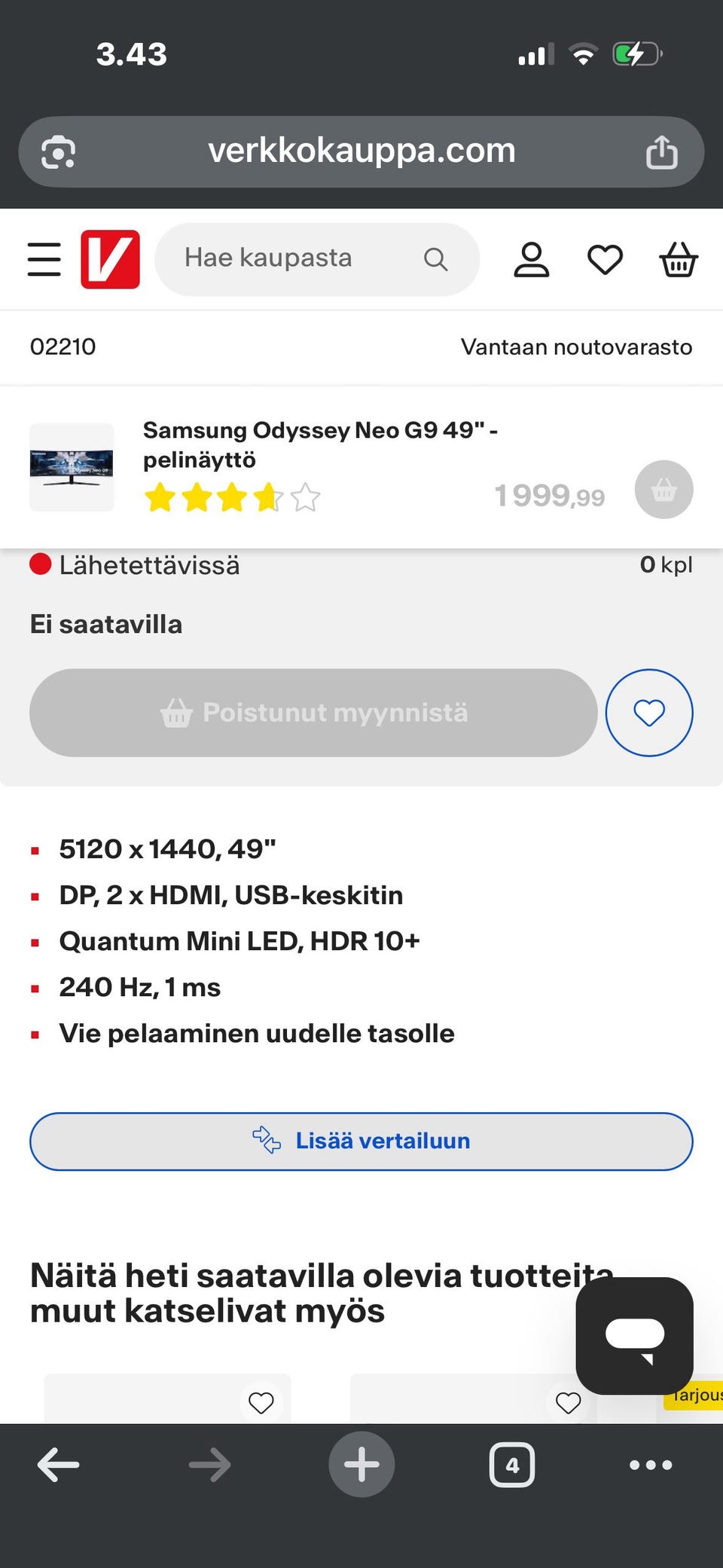Click the Lisää vertailuun button

(x=361, y=1141)
